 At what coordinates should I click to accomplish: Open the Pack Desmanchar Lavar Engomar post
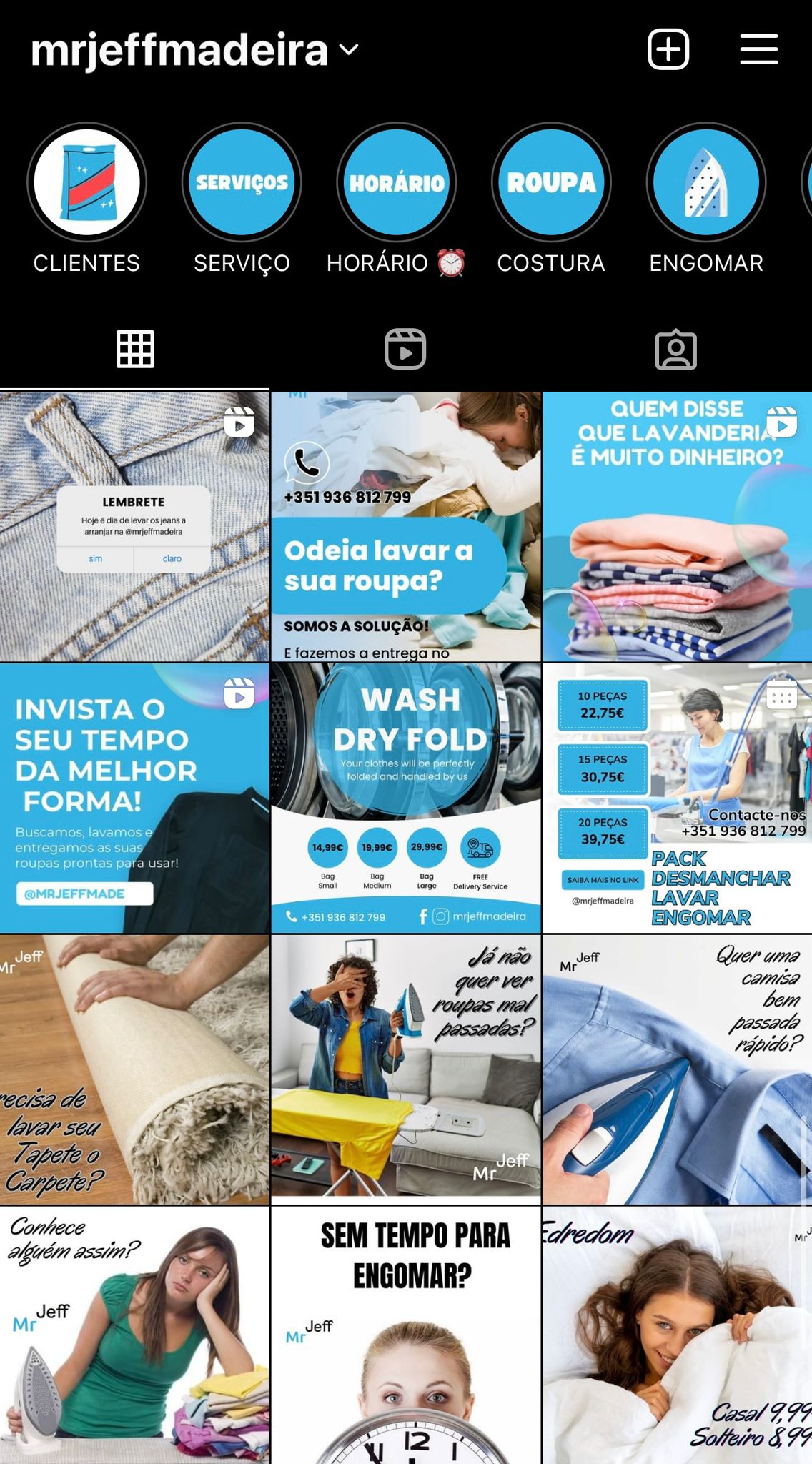677,798
